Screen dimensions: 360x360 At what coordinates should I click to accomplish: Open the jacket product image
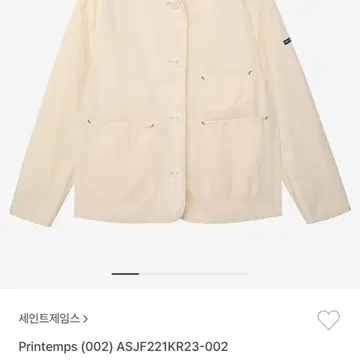tap(180, 113)
